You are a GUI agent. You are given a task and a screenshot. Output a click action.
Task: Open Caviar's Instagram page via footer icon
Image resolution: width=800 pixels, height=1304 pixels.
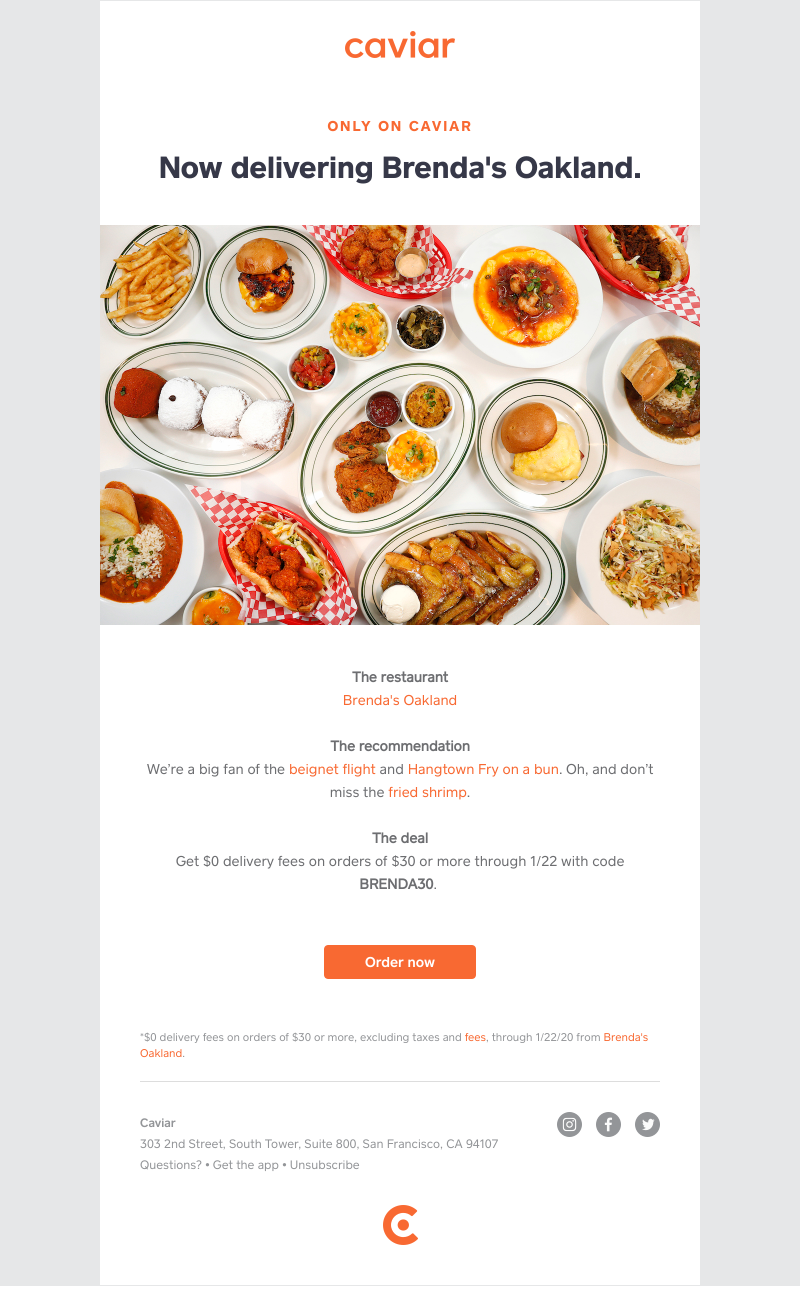(569, 1124)
